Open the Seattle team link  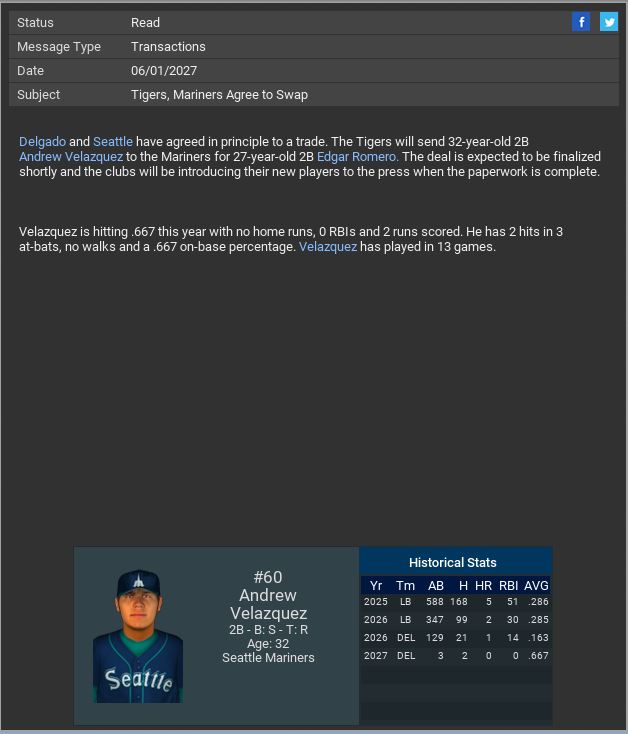coord(113,142)
